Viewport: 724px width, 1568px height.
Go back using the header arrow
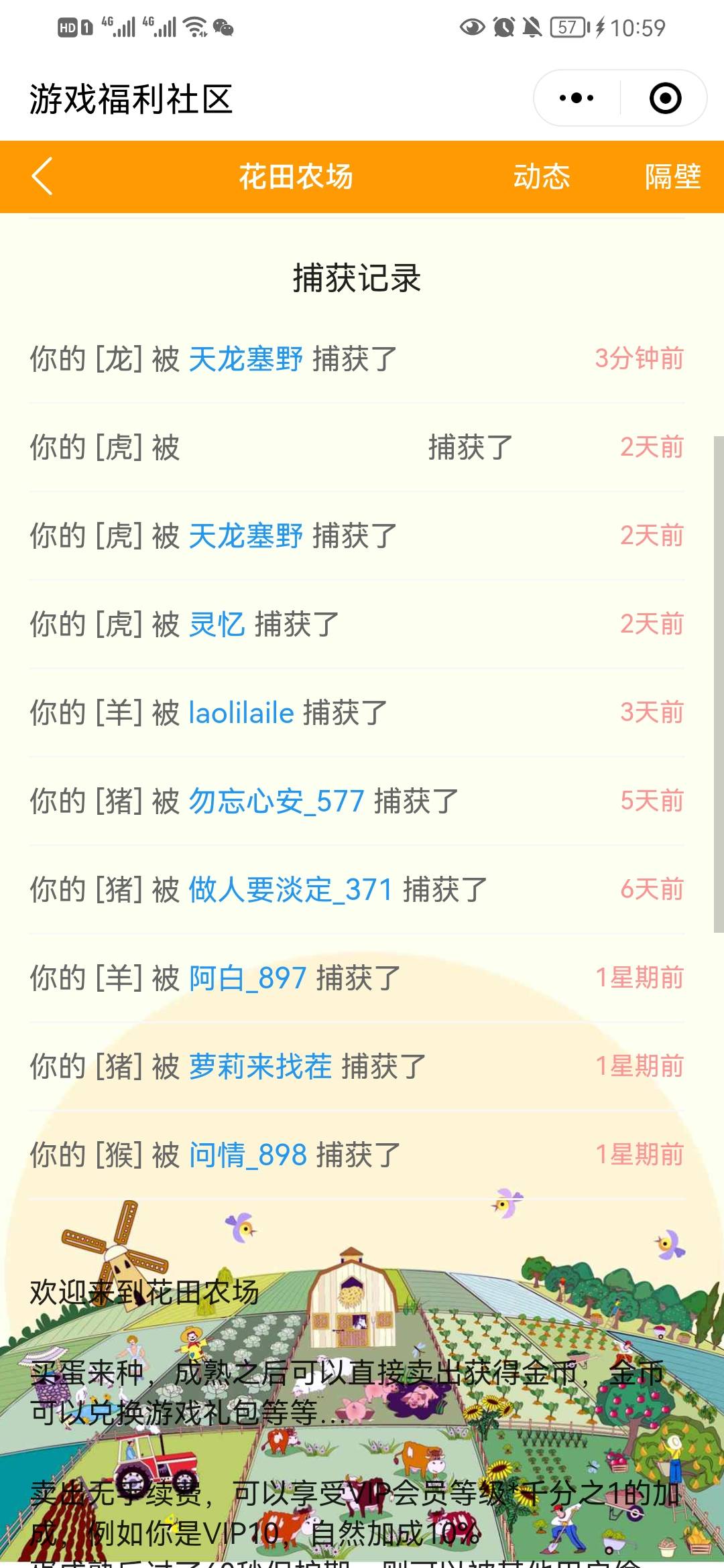pyautogui.click(x=42, y=177)
